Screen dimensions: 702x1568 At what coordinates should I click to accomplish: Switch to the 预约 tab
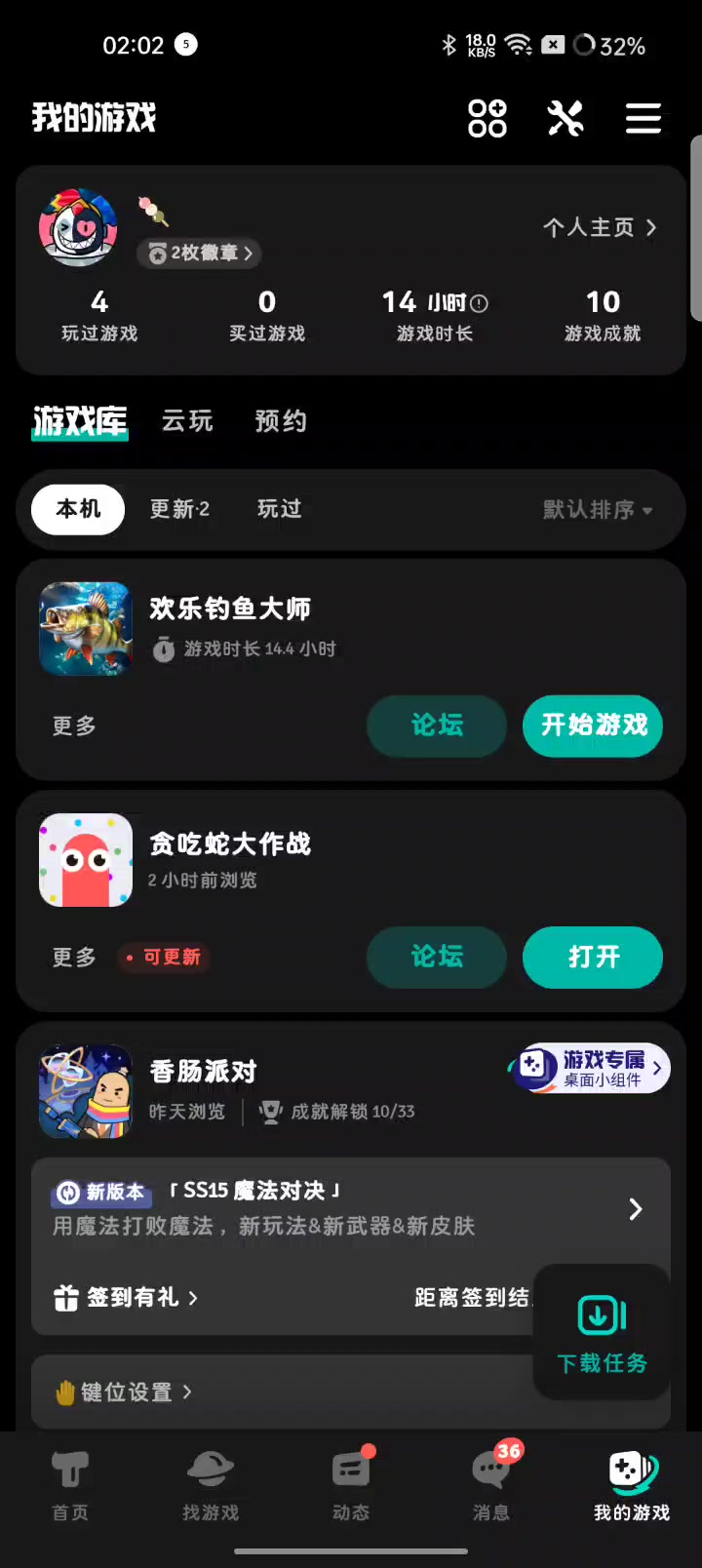click(x=281, y=421)
